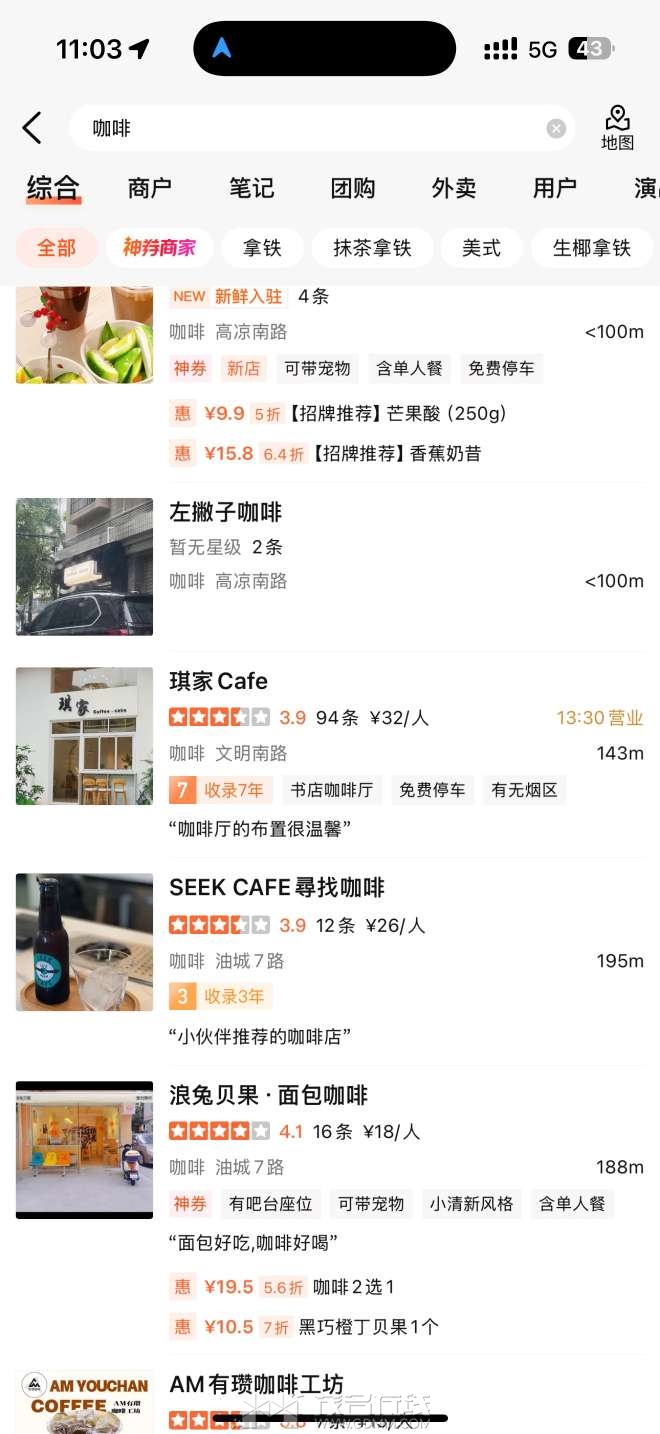Viewport: 660px width, 1434px height.
Task: View the ¥9.9 芒果酸 deal
Action: [x=340, y=413]
